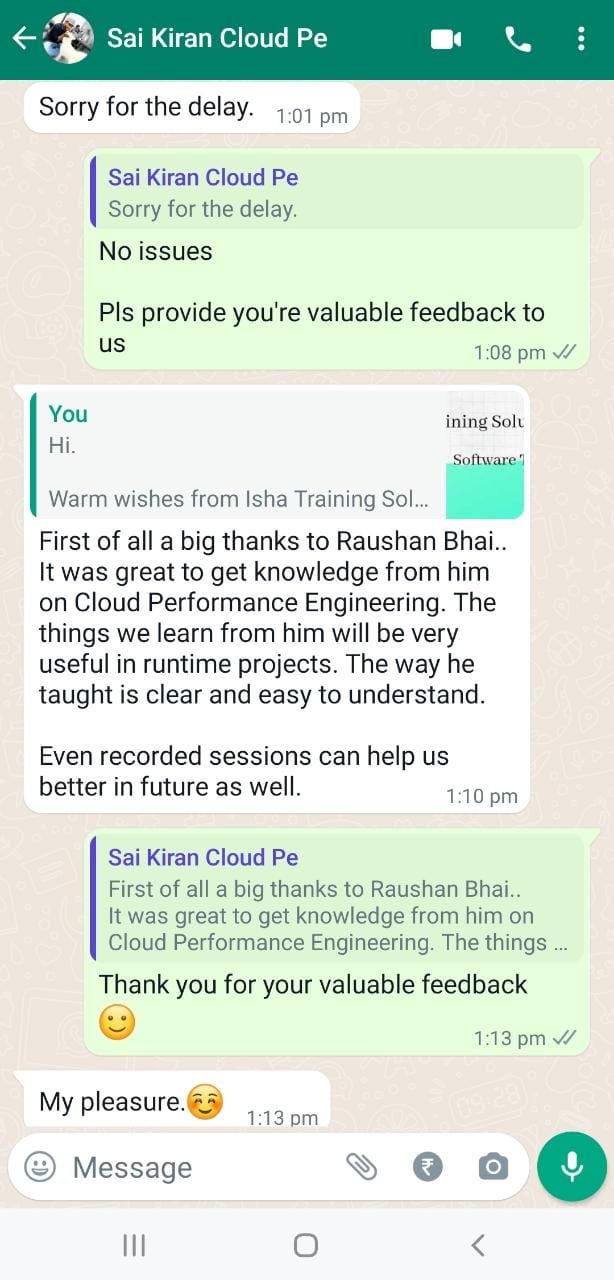The height and width of the screenshot is (1280, 614).
Task: Tap the microphone voice message button
Action: [572, 1166]
